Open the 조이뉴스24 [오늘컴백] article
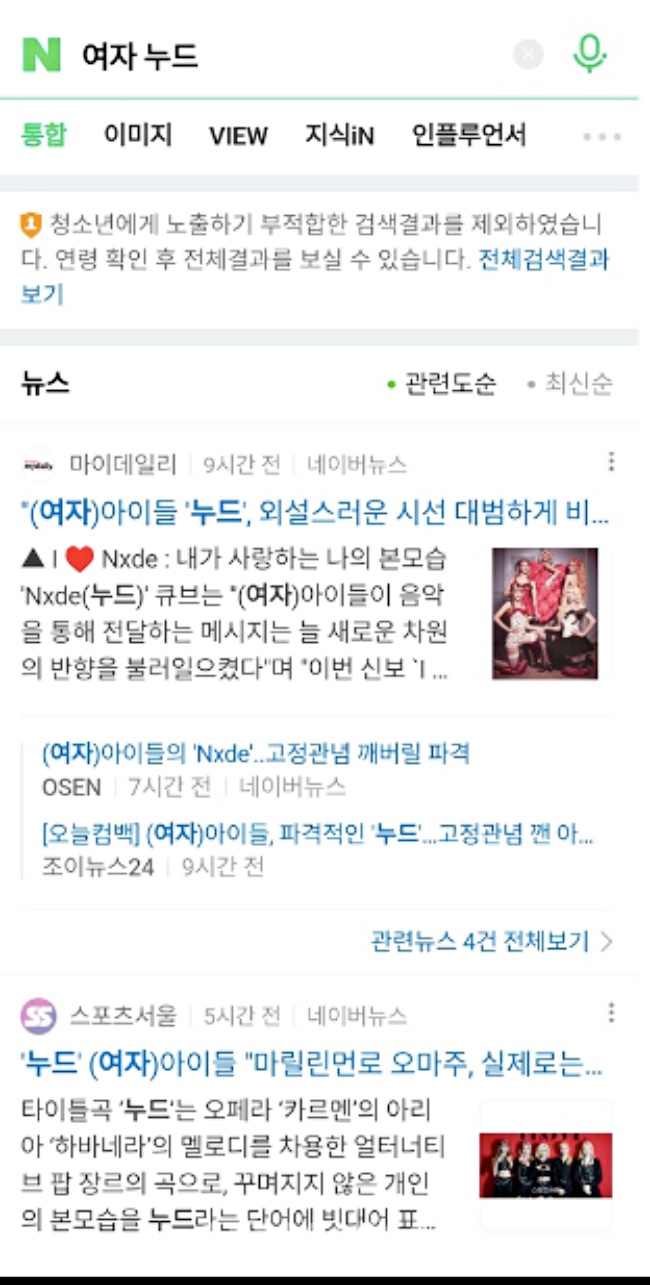The height and width of the screenshot is (1285, 650). point(318,833)
